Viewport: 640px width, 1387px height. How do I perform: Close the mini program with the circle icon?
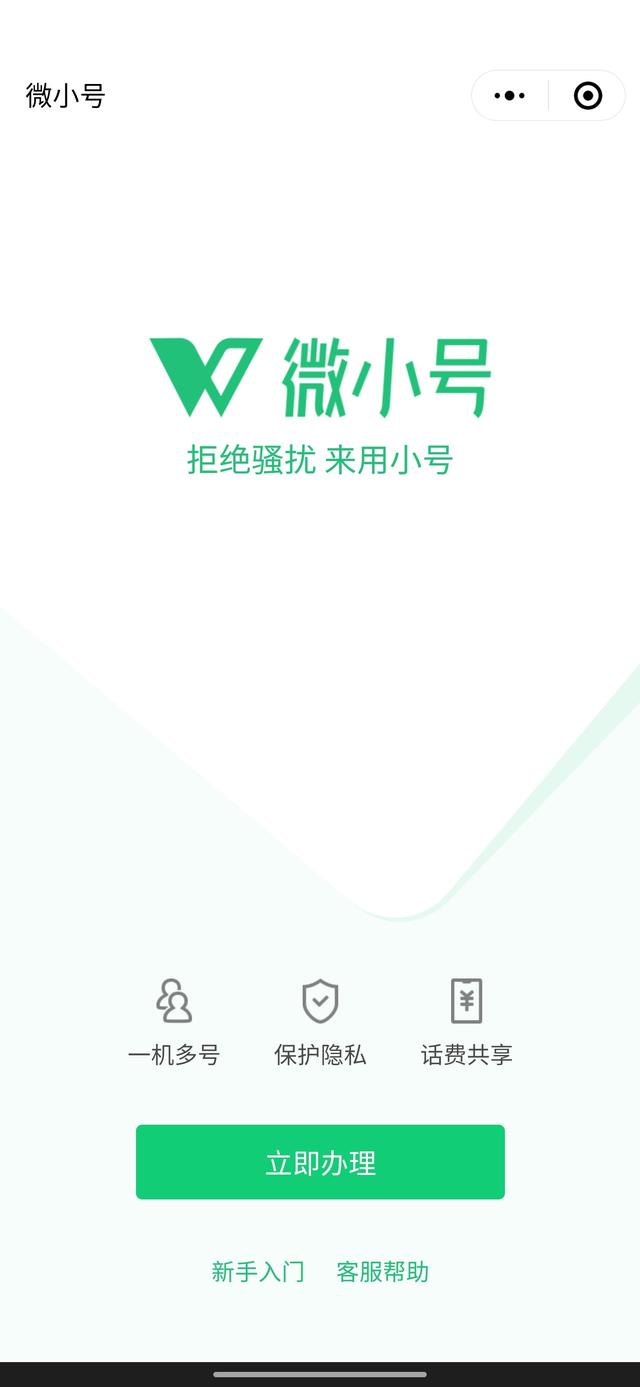tap(588, 96)
